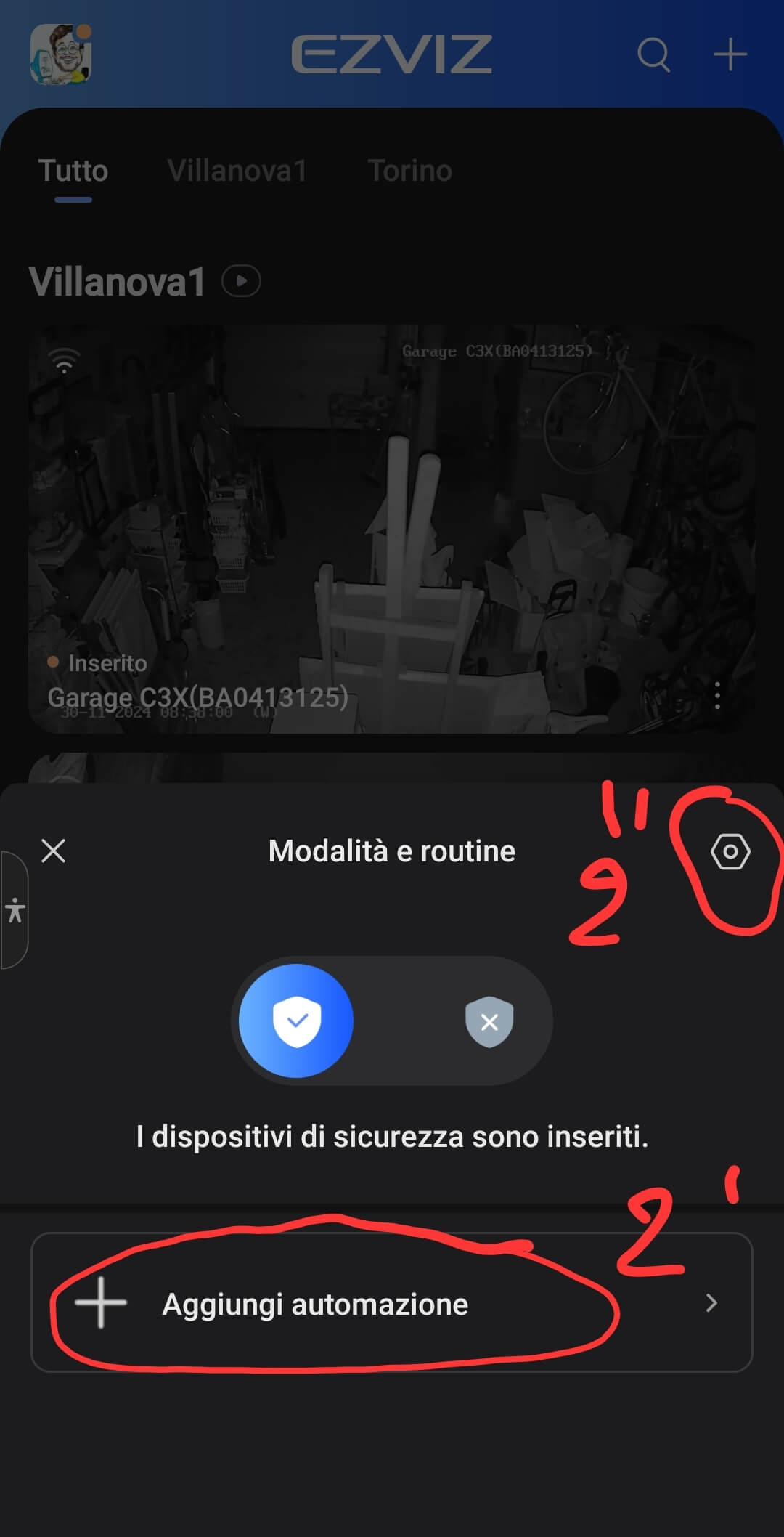Screen dimensions: 784x1537
Task: Open the EZVIZ search icon
Action: point(653,54)
